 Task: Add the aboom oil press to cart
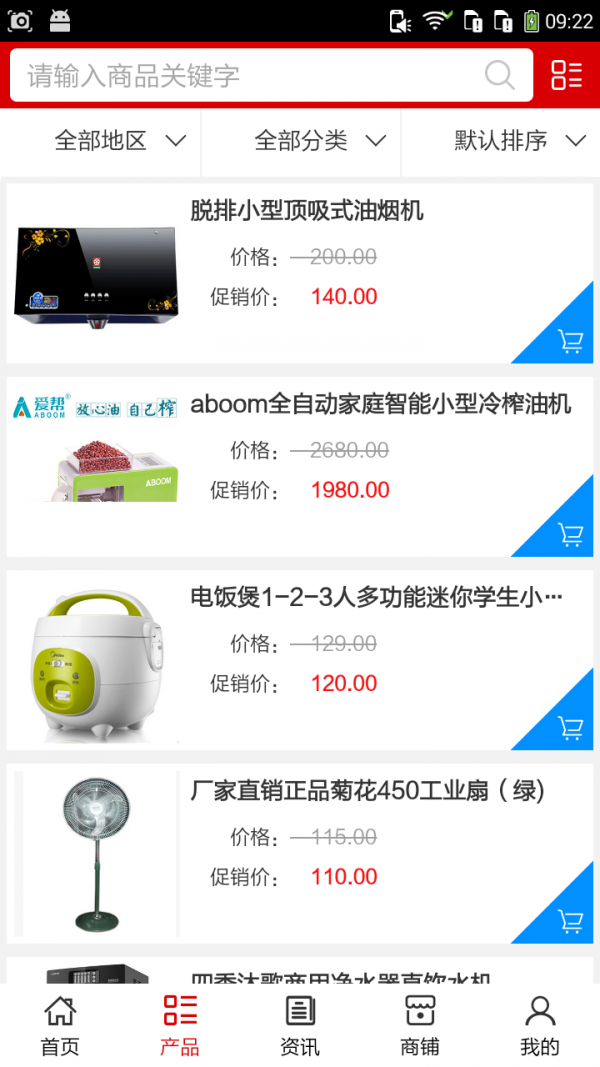570,535
